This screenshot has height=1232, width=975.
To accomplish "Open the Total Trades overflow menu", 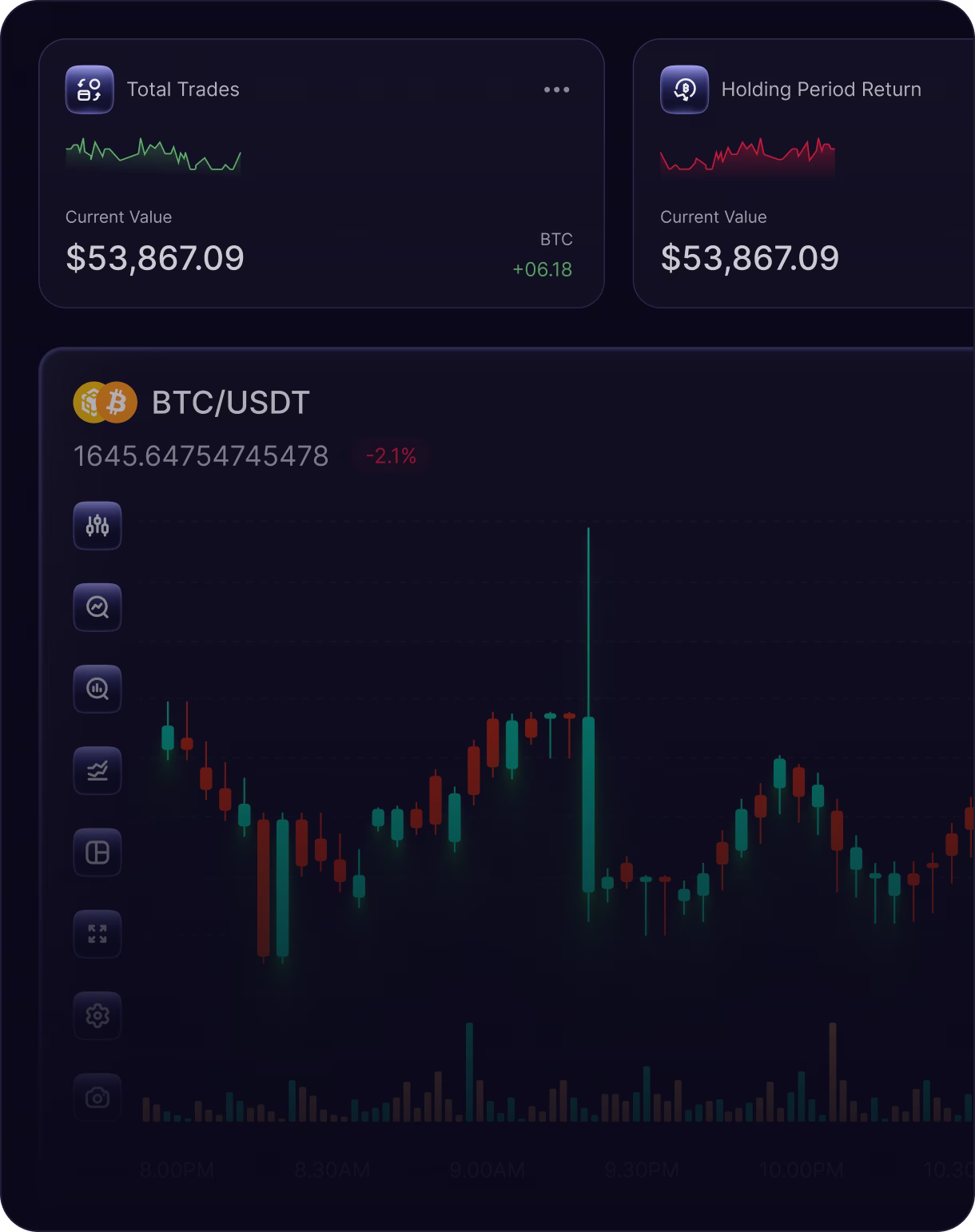I will coord(556,89).
